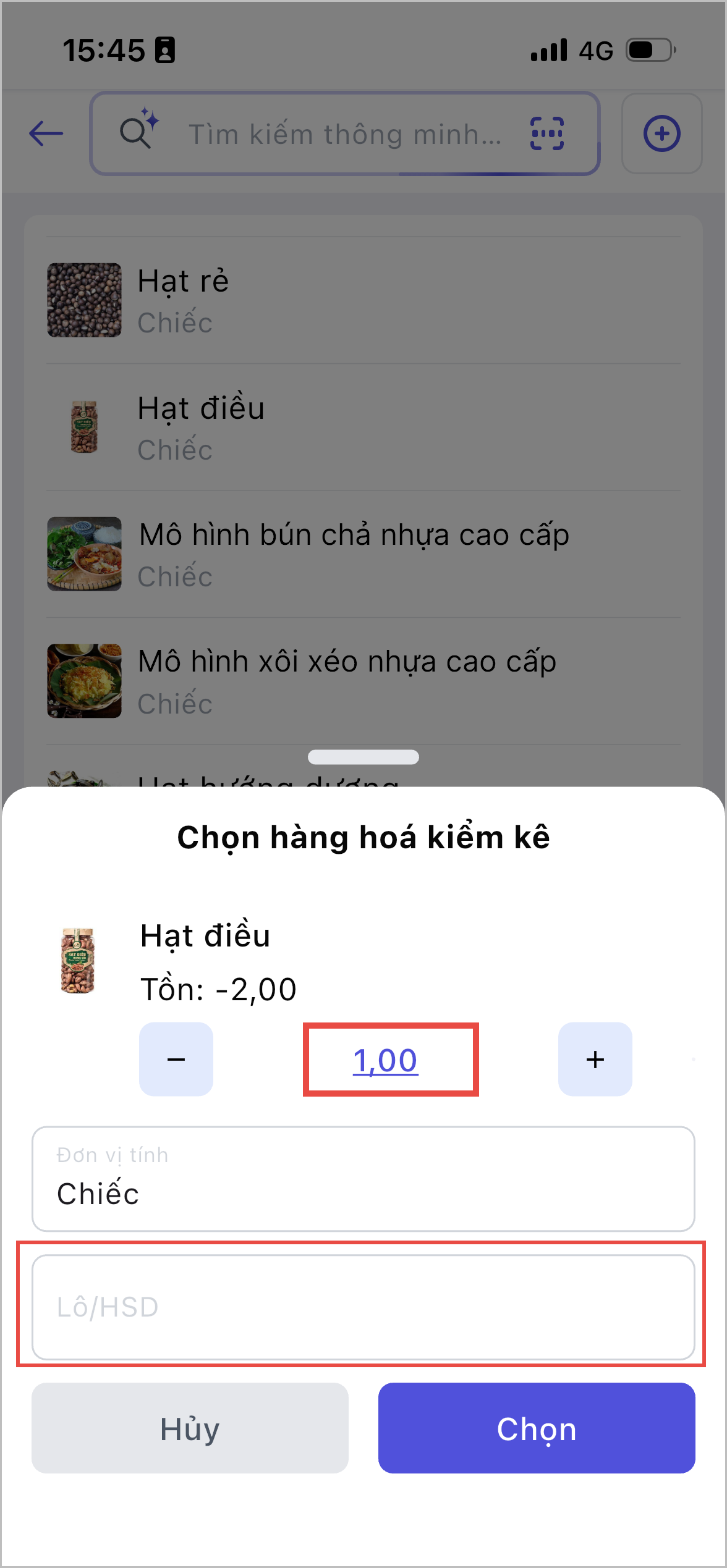Select Hạt rẻ product row

coord(363,301)
